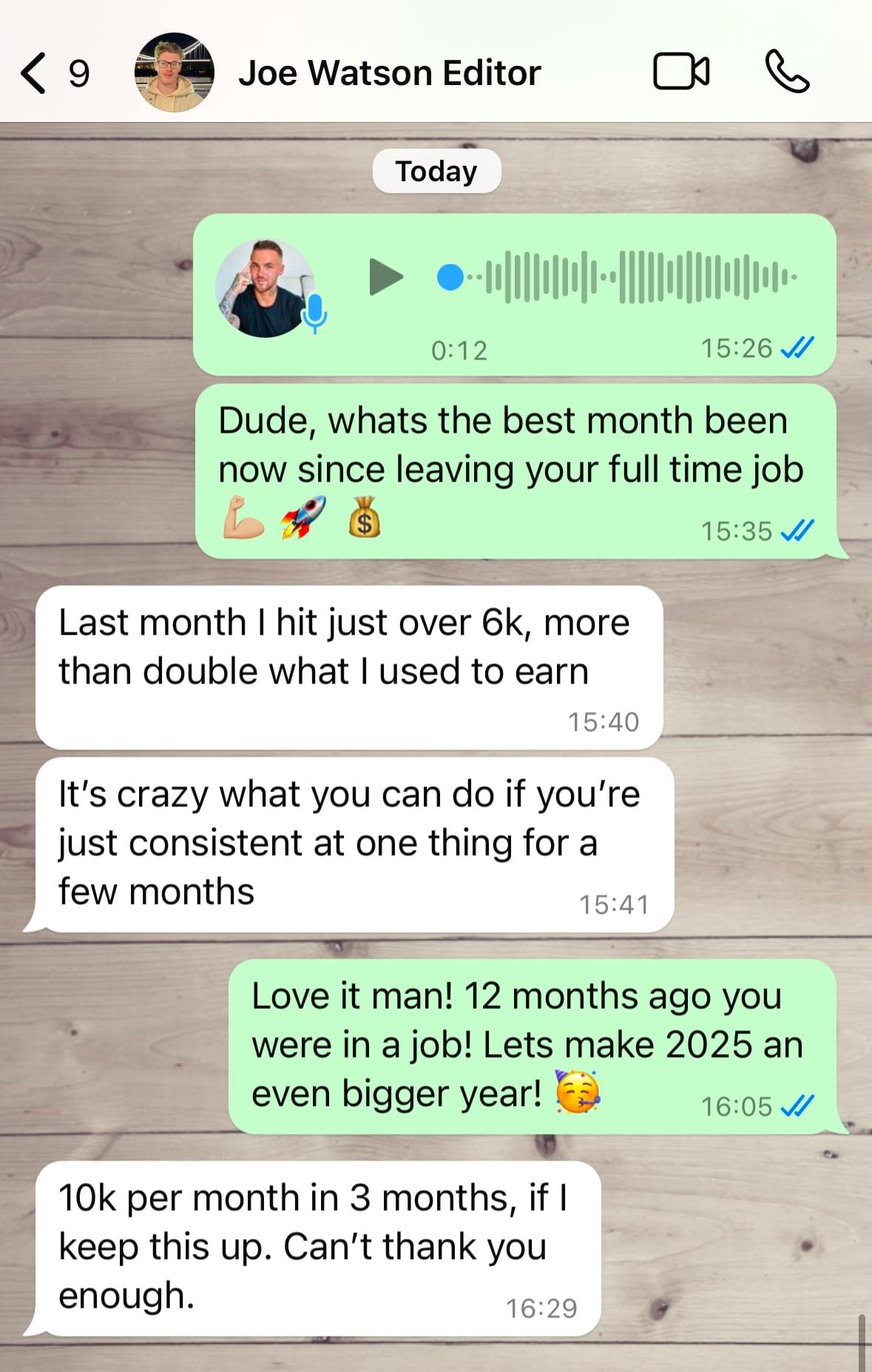Open Joe Watson Editor contact info
This screenshot has width=872, height=1372.
click(x=389, y=73)
